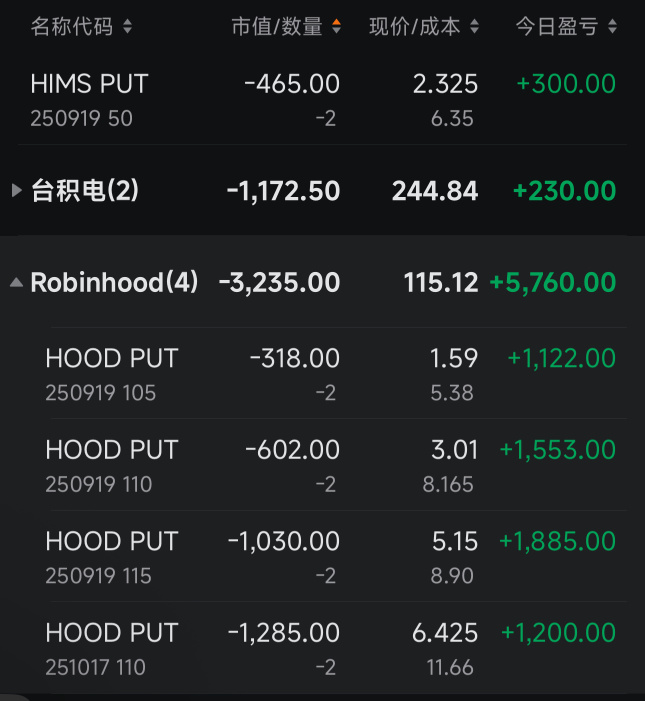Sort positions by 名称代码 column
This screenshot has width=645, height=701.
pyautogui.click(x=80, y=27)
